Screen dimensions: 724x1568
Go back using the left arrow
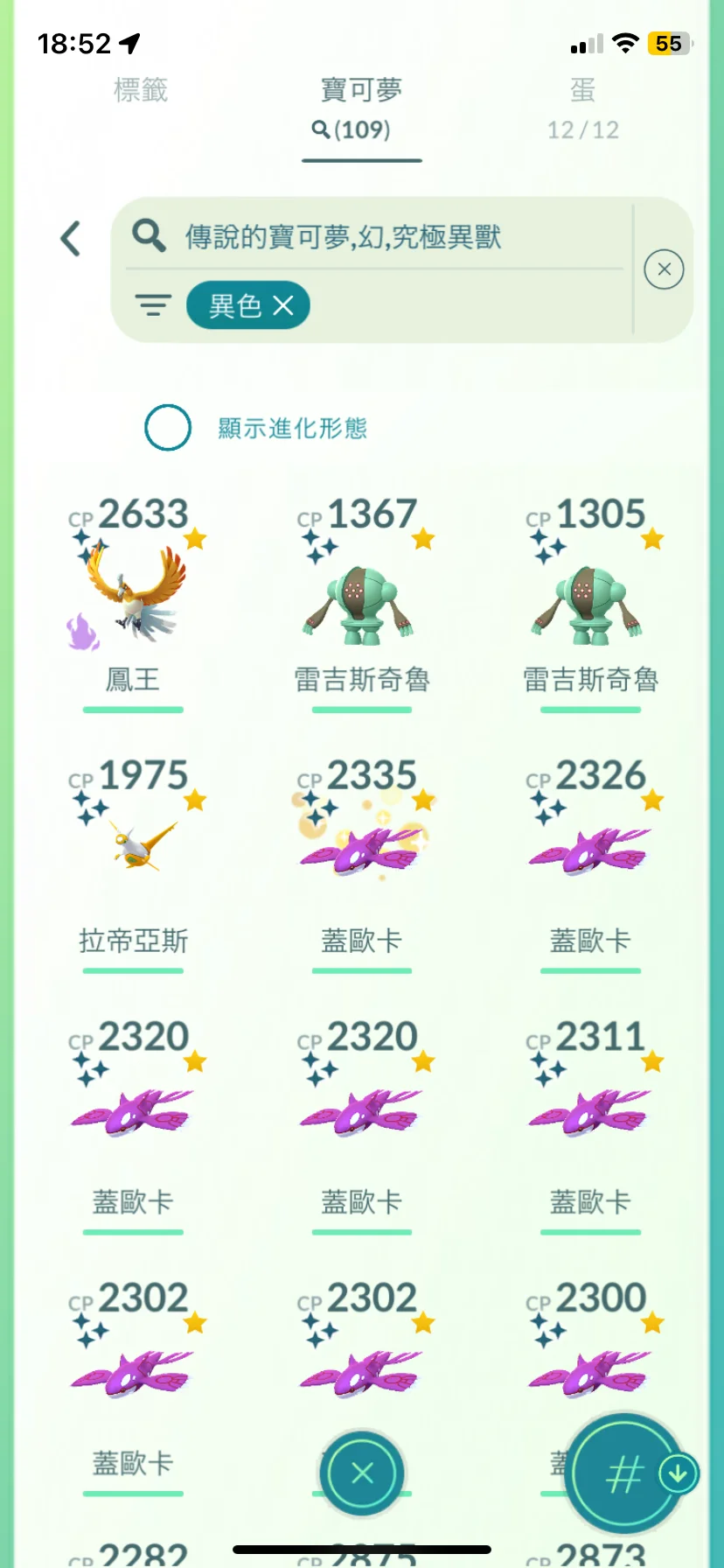(x=71, y=238)
